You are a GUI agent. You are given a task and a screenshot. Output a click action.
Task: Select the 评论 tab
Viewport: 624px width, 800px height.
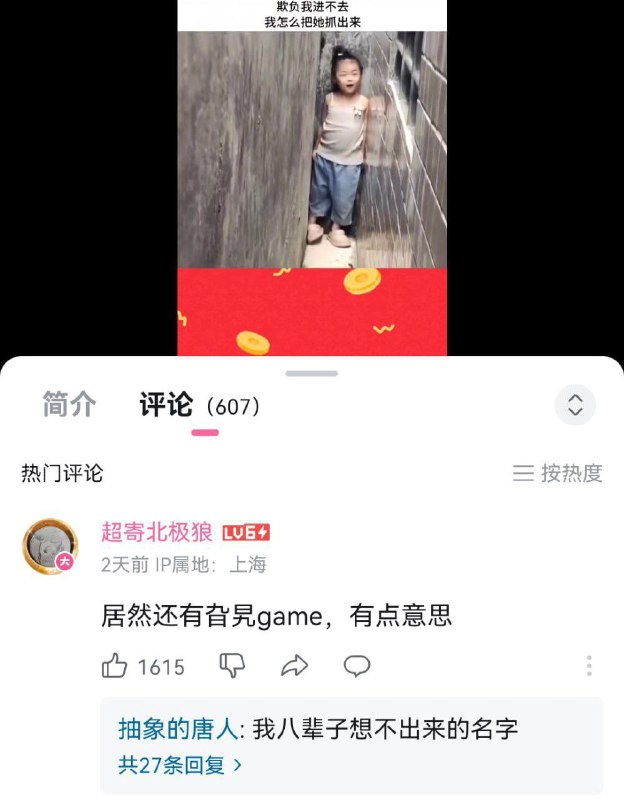point(166,405)
